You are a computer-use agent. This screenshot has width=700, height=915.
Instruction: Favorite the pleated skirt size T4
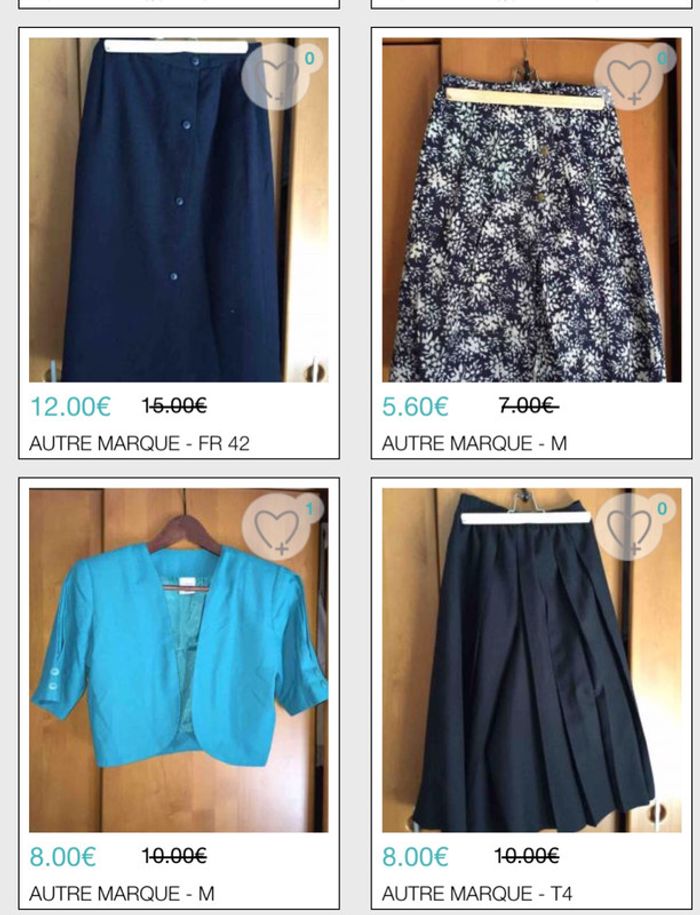click(630, 526)
